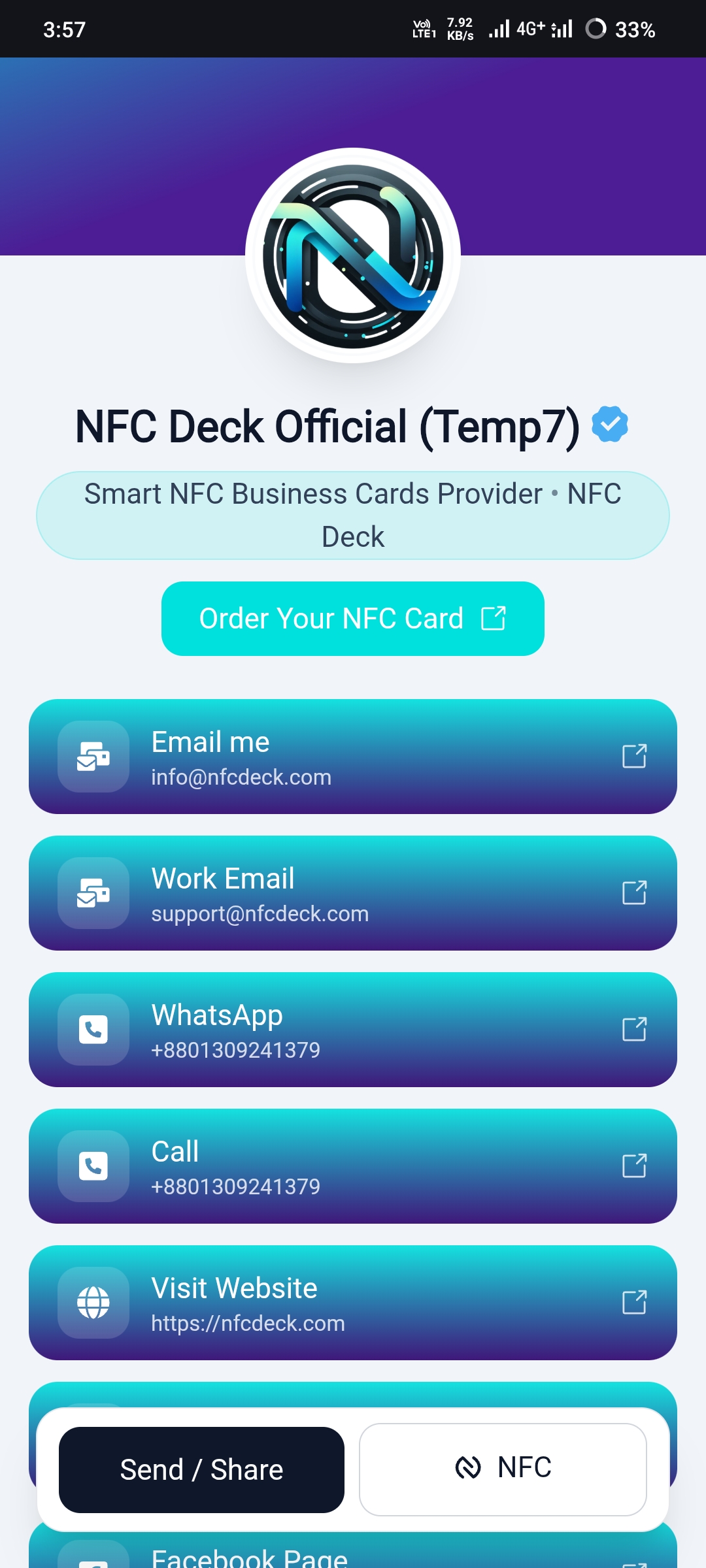Open the Facebook Page row
706x1568 pixels.
pos(352,1555)
